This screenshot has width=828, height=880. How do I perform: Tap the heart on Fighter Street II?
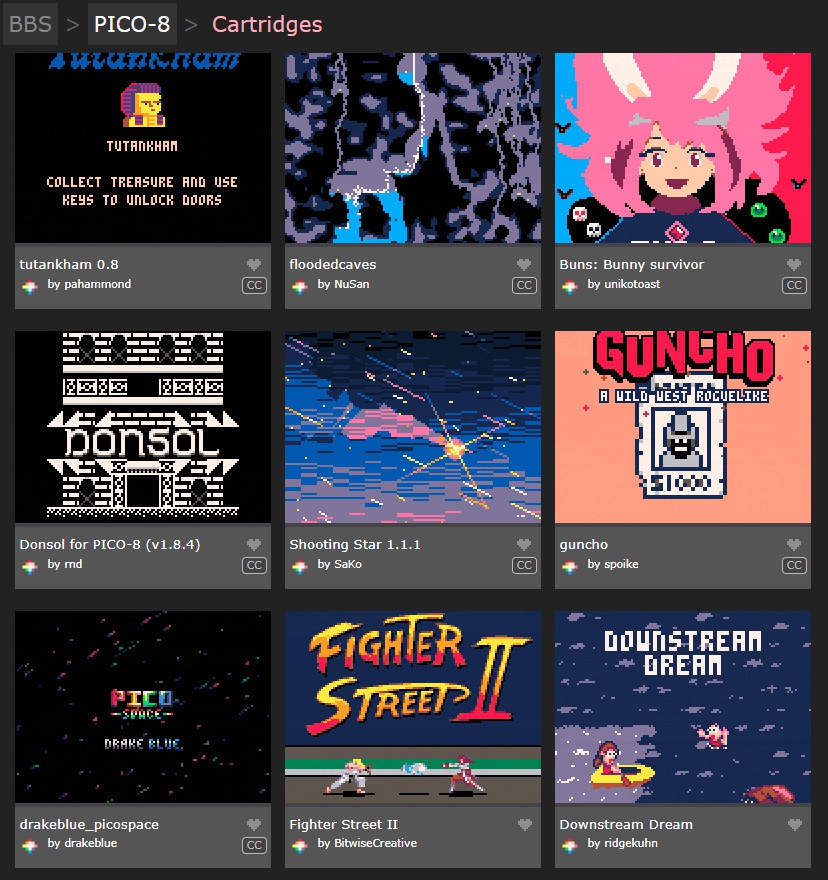(x=524, y=825)
